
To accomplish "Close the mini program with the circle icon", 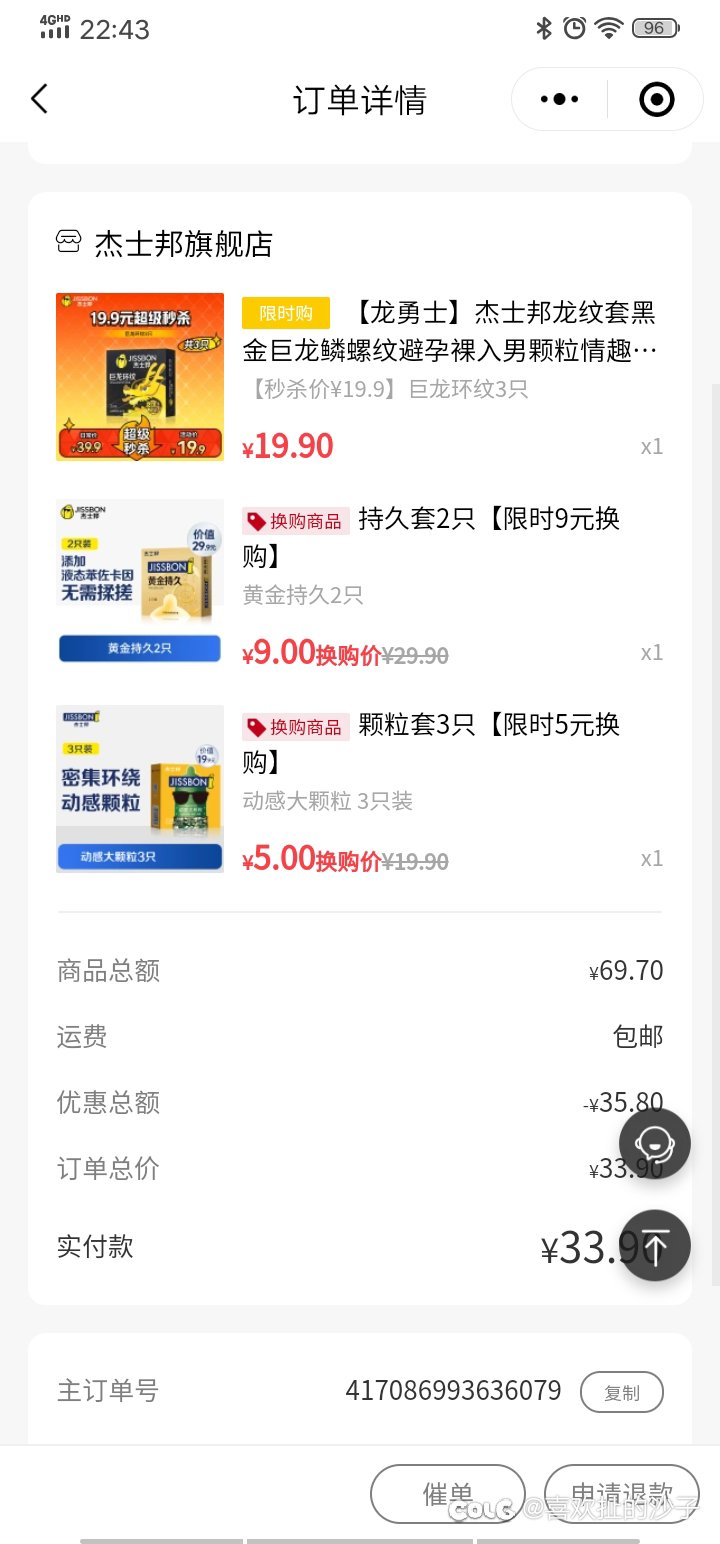I will [x=656, y=99].
